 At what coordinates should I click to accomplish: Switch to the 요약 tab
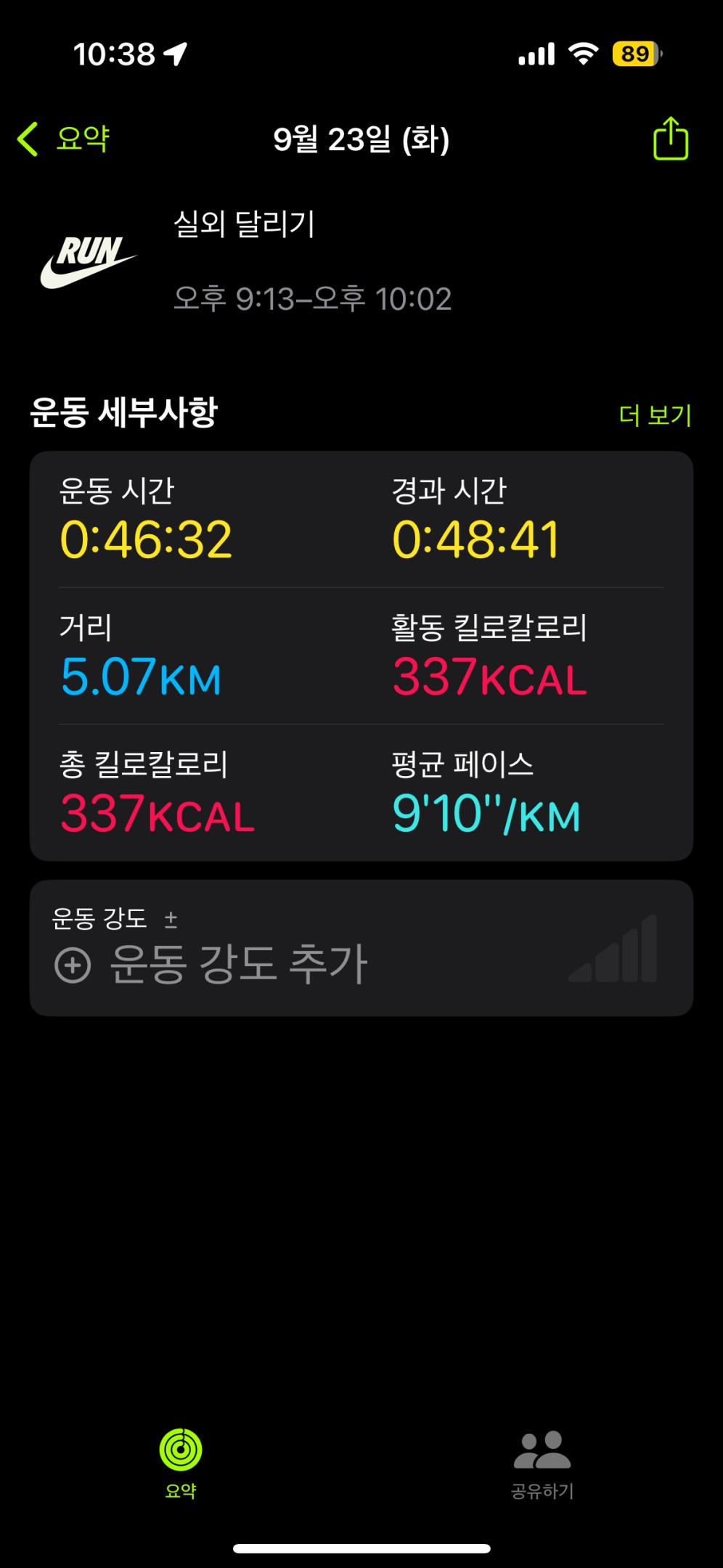click(x=180, y=1463)
